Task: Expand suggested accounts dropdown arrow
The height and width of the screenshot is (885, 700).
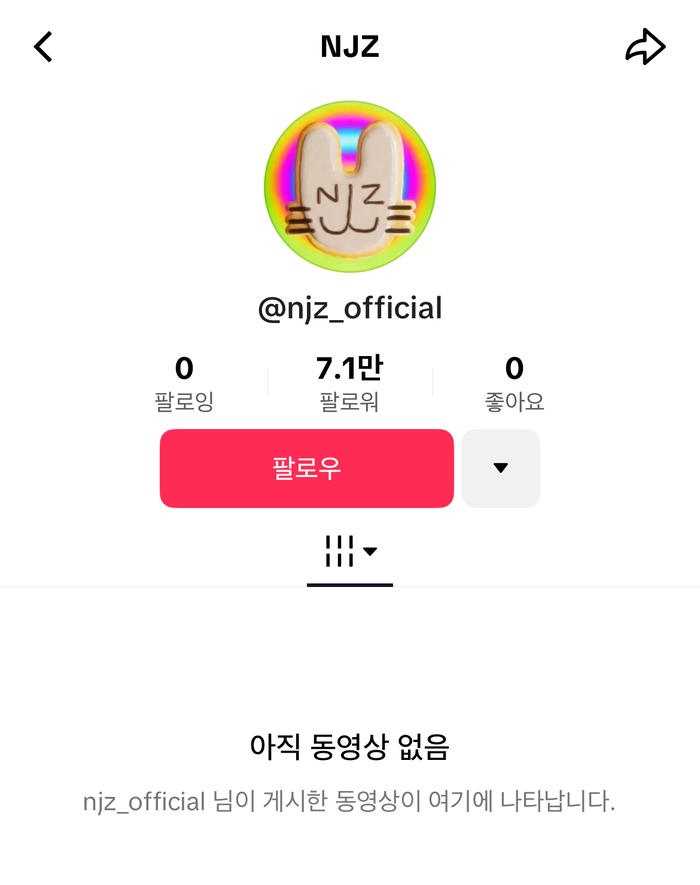Action: coord(500,468)
